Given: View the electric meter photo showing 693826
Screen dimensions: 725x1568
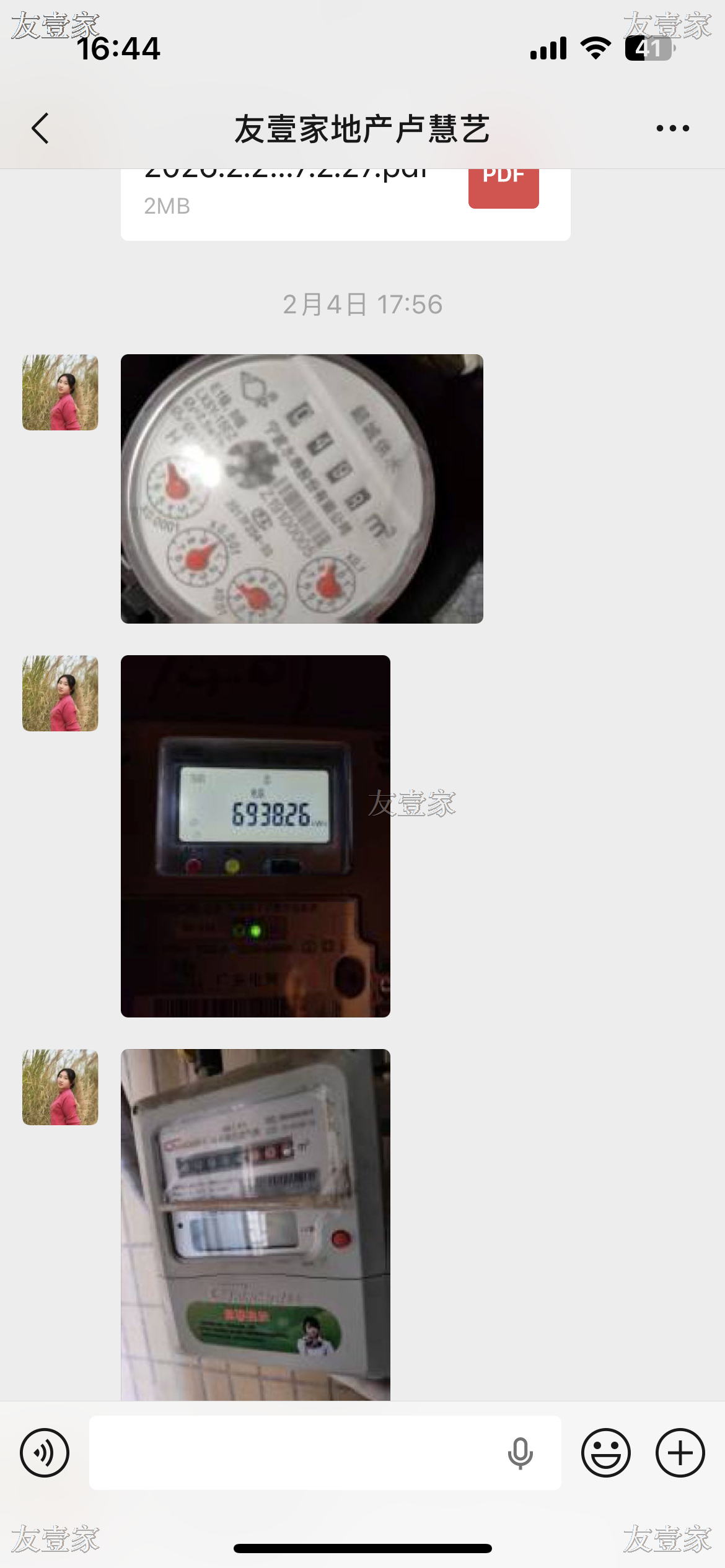Looking at the screenshot, I should click(x=255, y=836).
